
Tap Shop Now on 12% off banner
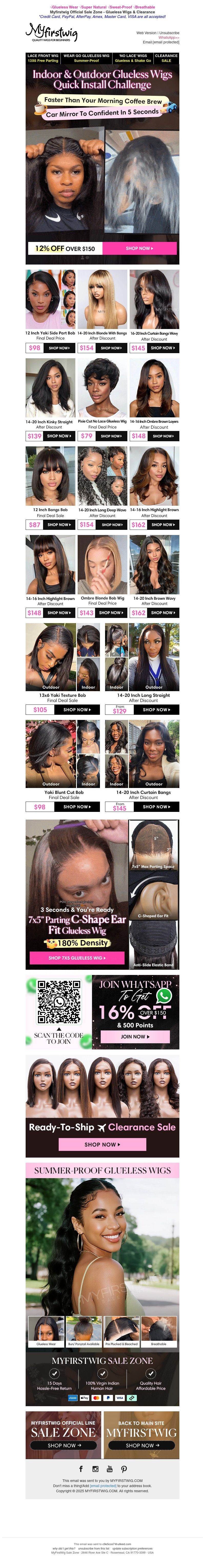[x=139, y=248]
